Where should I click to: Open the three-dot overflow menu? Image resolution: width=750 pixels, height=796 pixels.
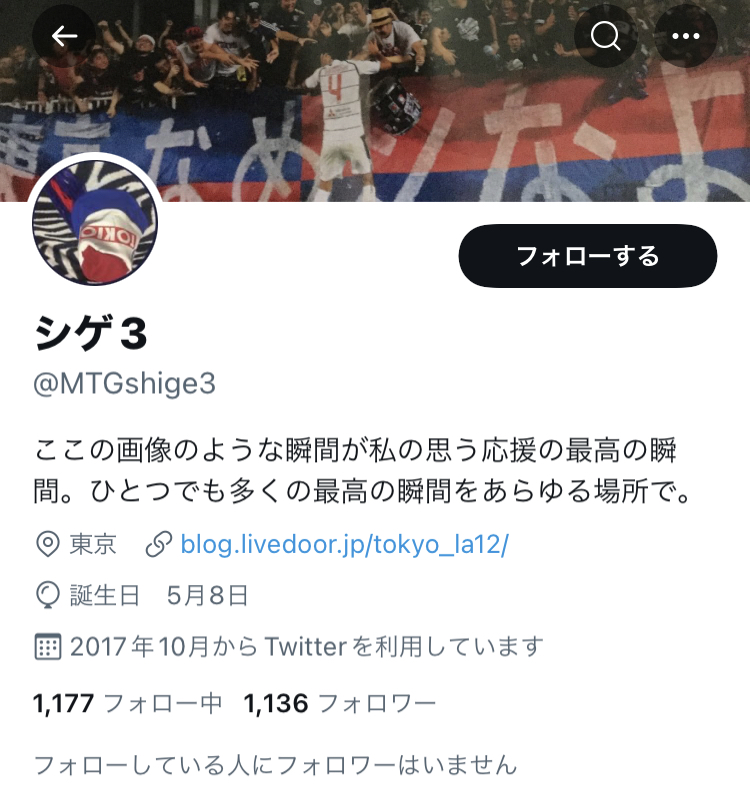686,36
